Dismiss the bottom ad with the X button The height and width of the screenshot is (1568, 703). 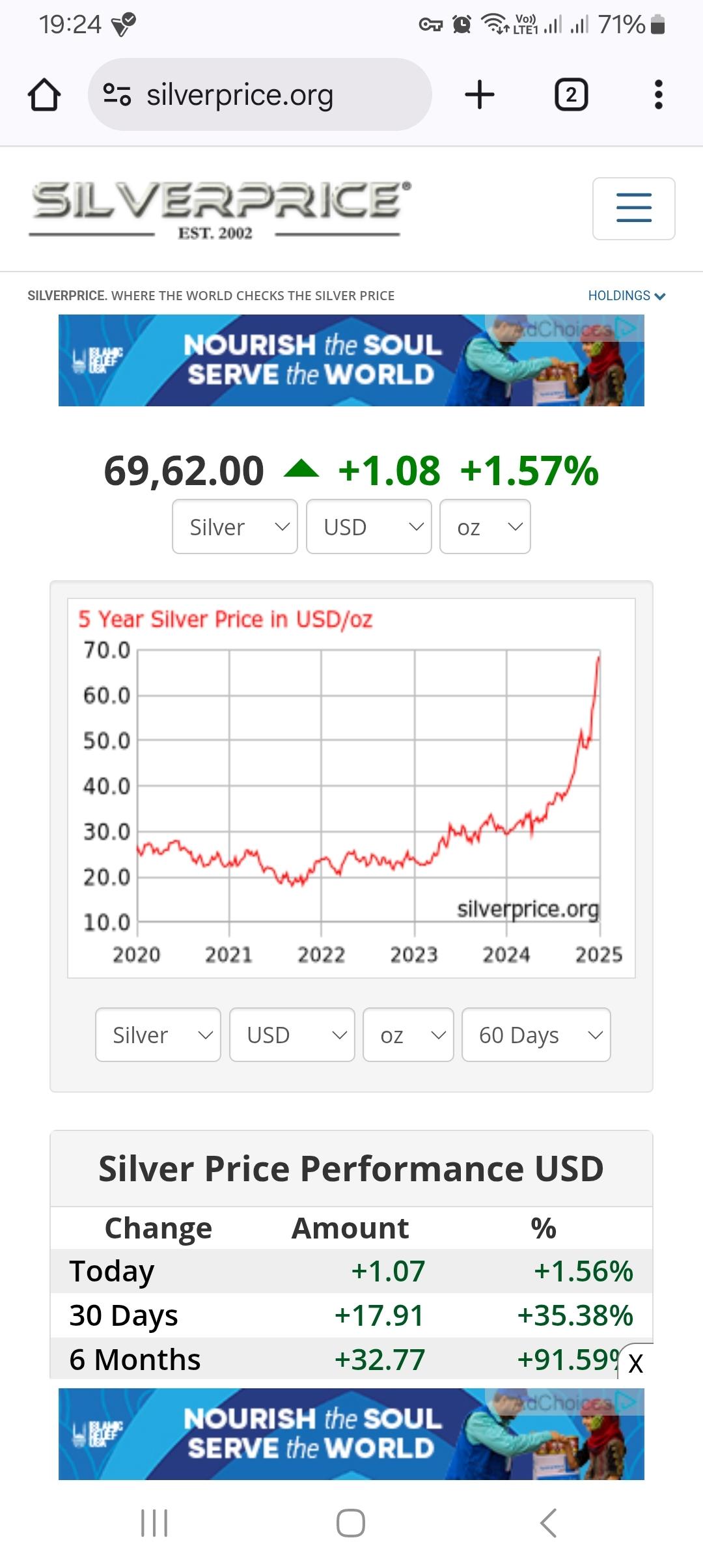(636, 1363)
